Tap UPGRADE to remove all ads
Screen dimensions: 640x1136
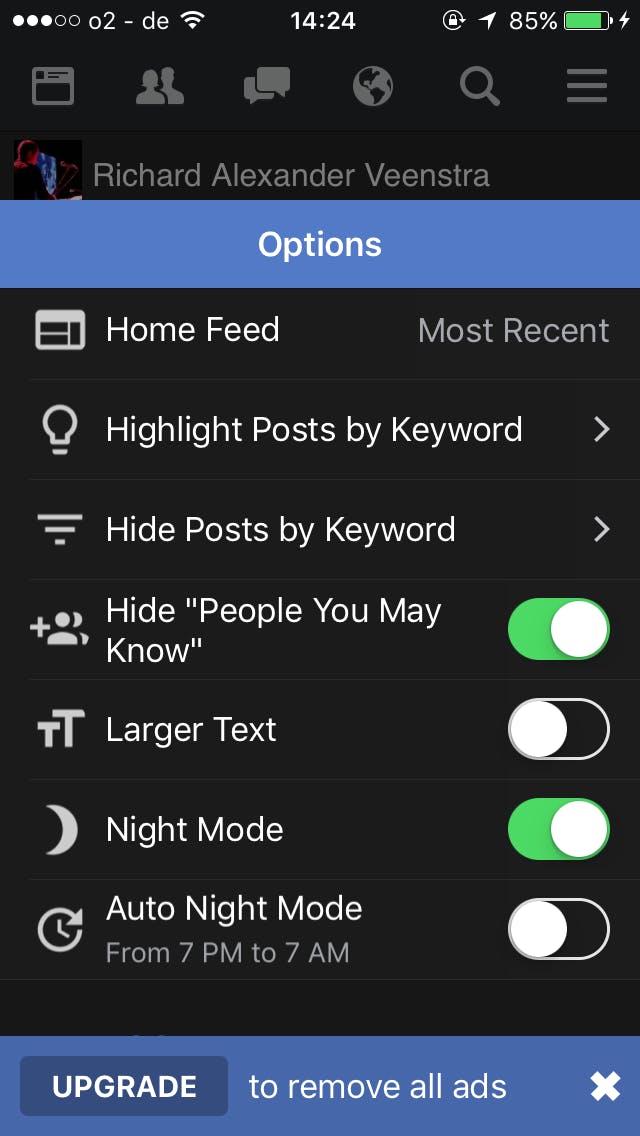click(124, 1086)
